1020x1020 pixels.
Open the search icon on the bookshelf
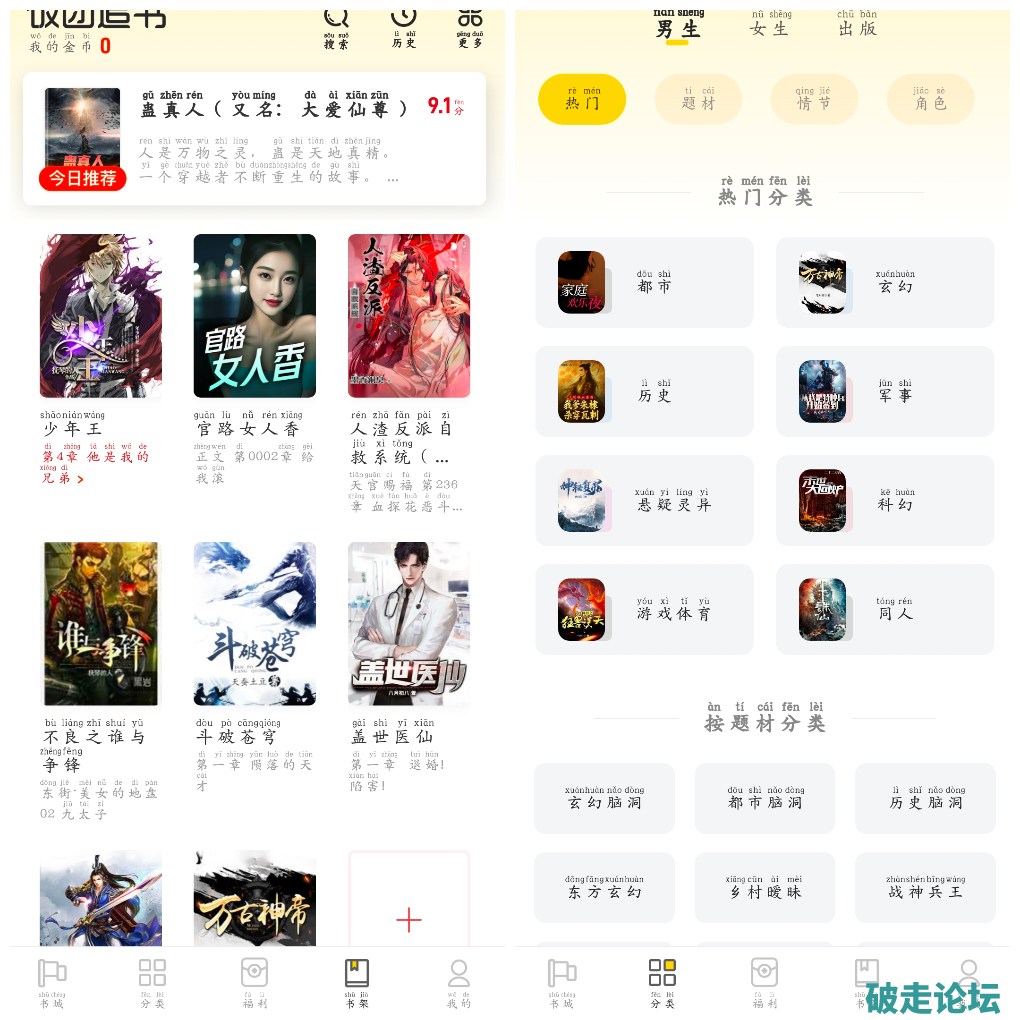337,24
